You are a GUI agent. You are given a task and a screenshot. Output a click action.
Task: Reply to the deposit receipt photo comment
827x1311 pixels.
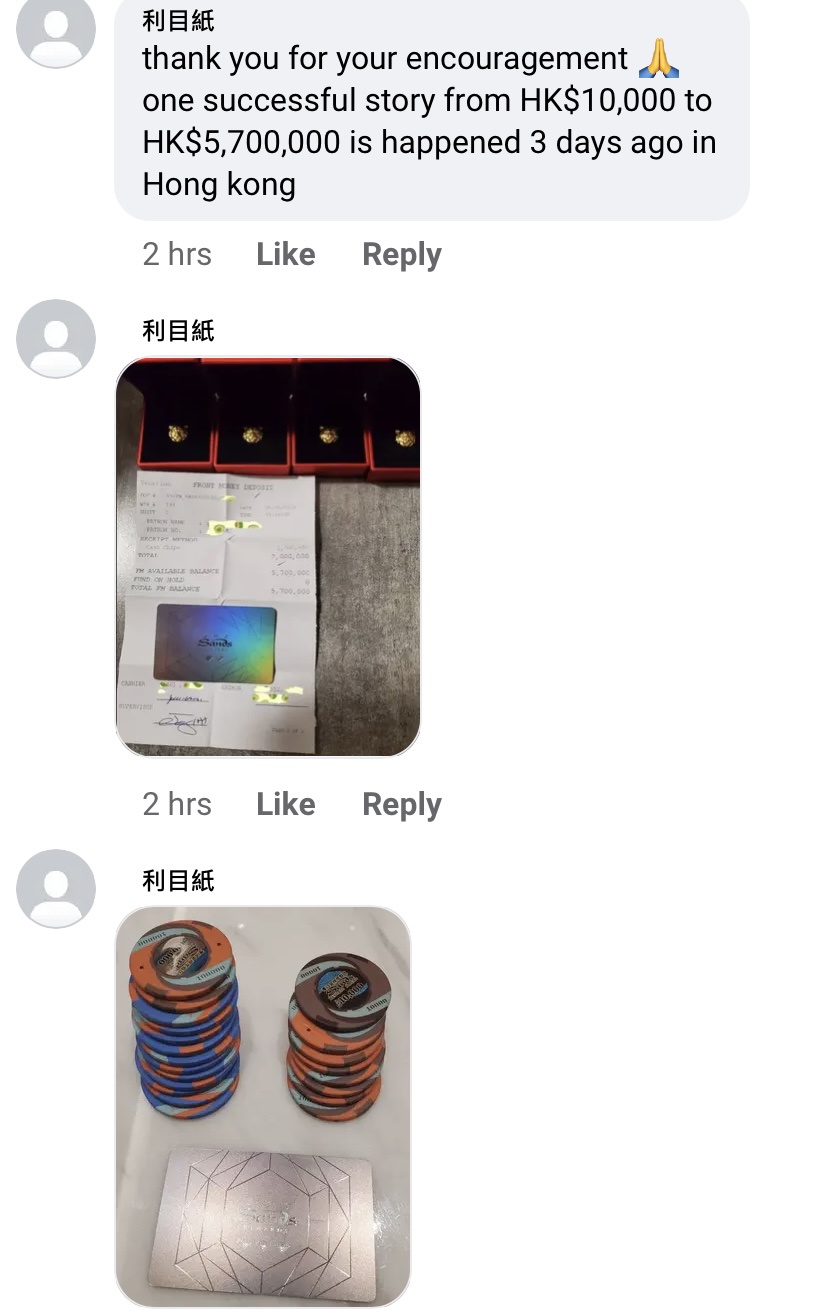401,804
